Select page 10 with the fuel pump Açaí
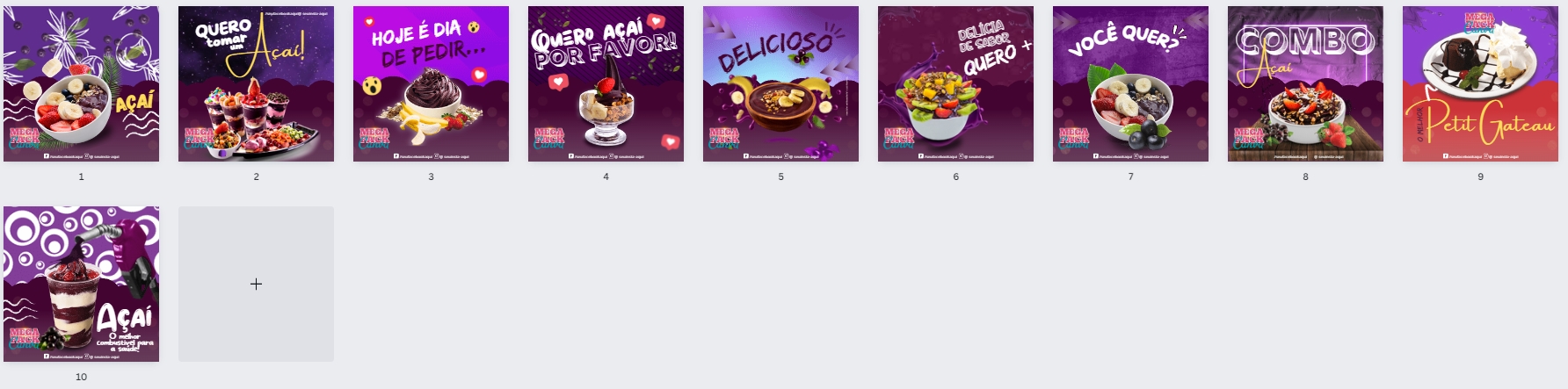 (81, 284)
